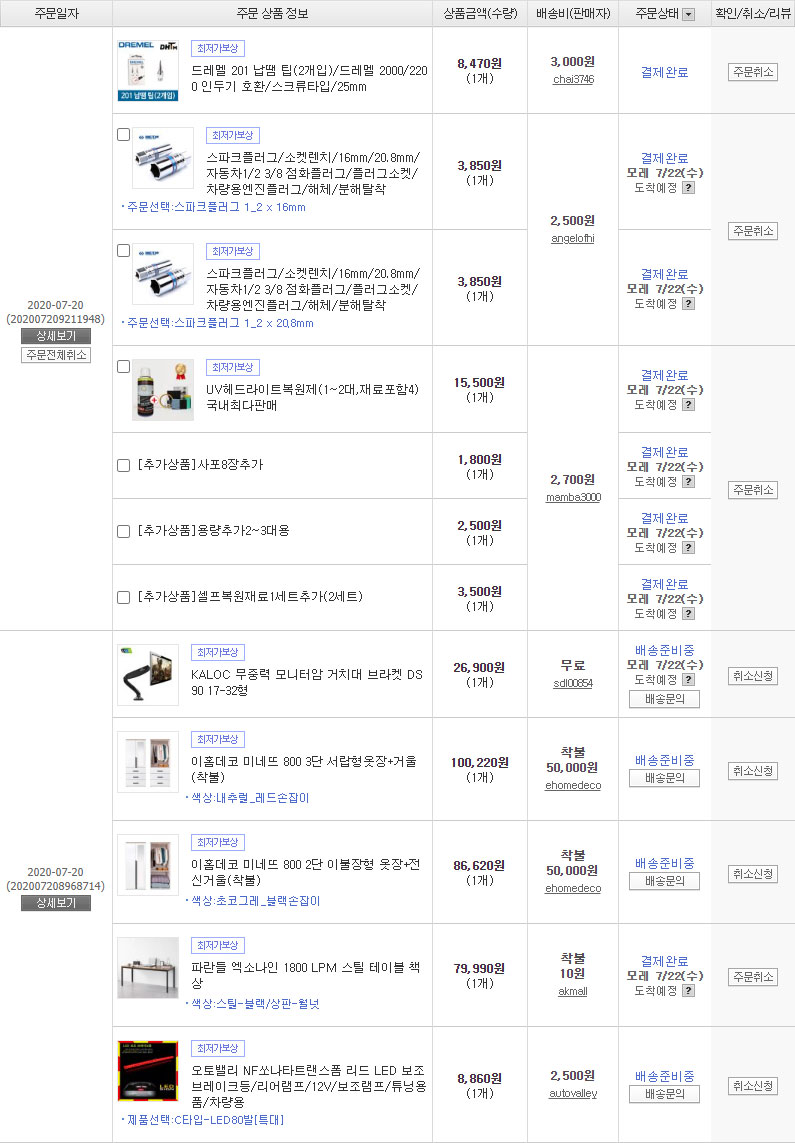Open the akmall seller link
795x1143 pixels.
click(x=572, y=992)
